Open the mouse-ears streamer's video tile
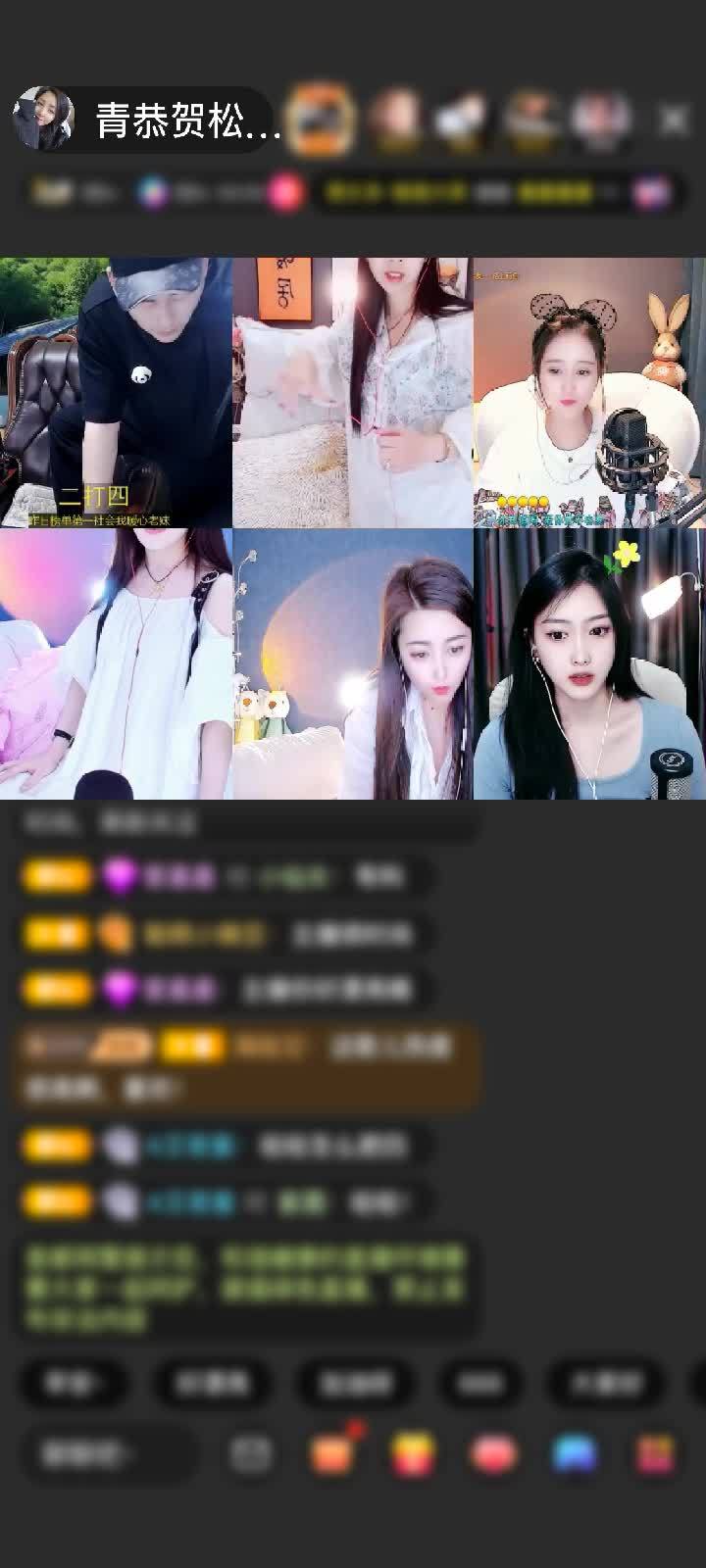 pos(589,392)
